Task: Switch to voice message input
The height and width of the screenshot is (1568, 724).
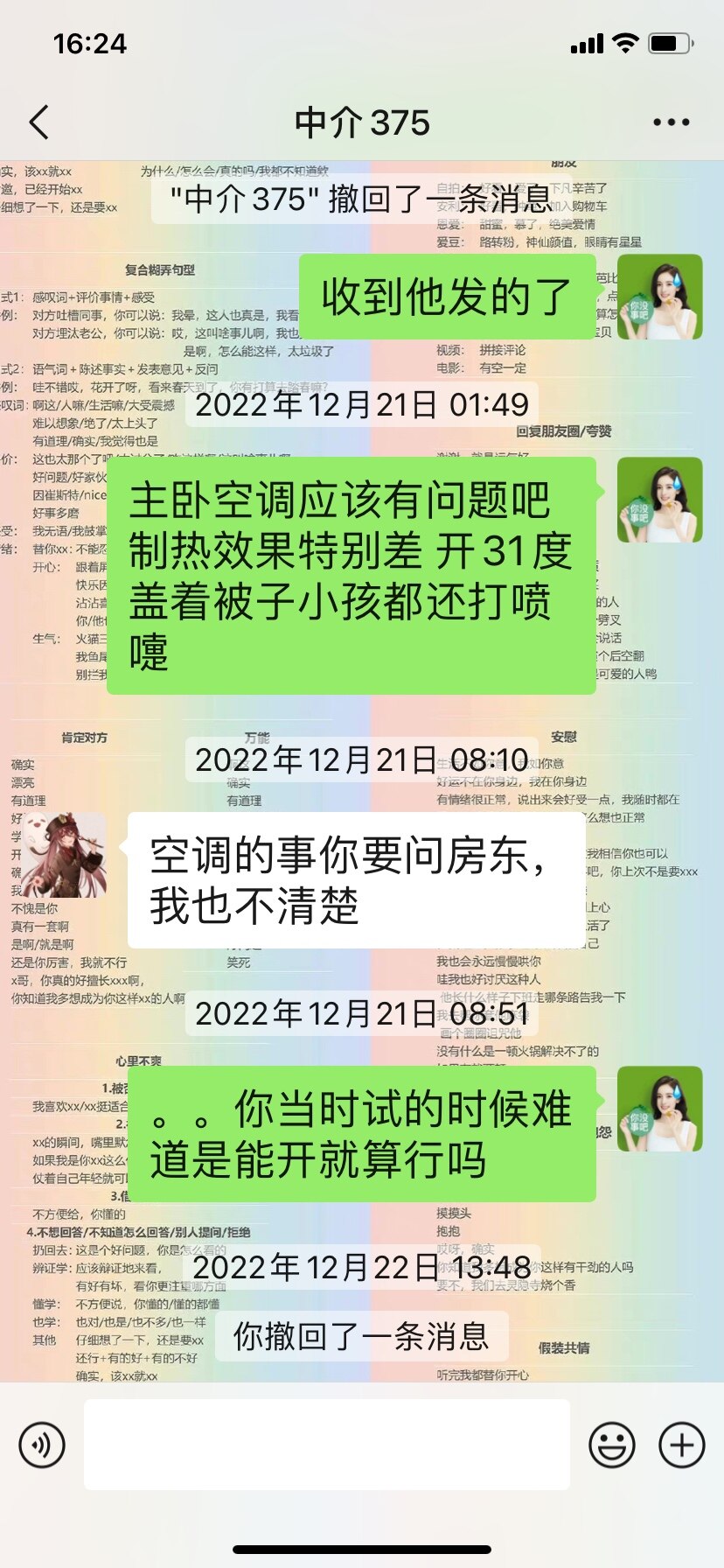Action: tap(42, 1445)
